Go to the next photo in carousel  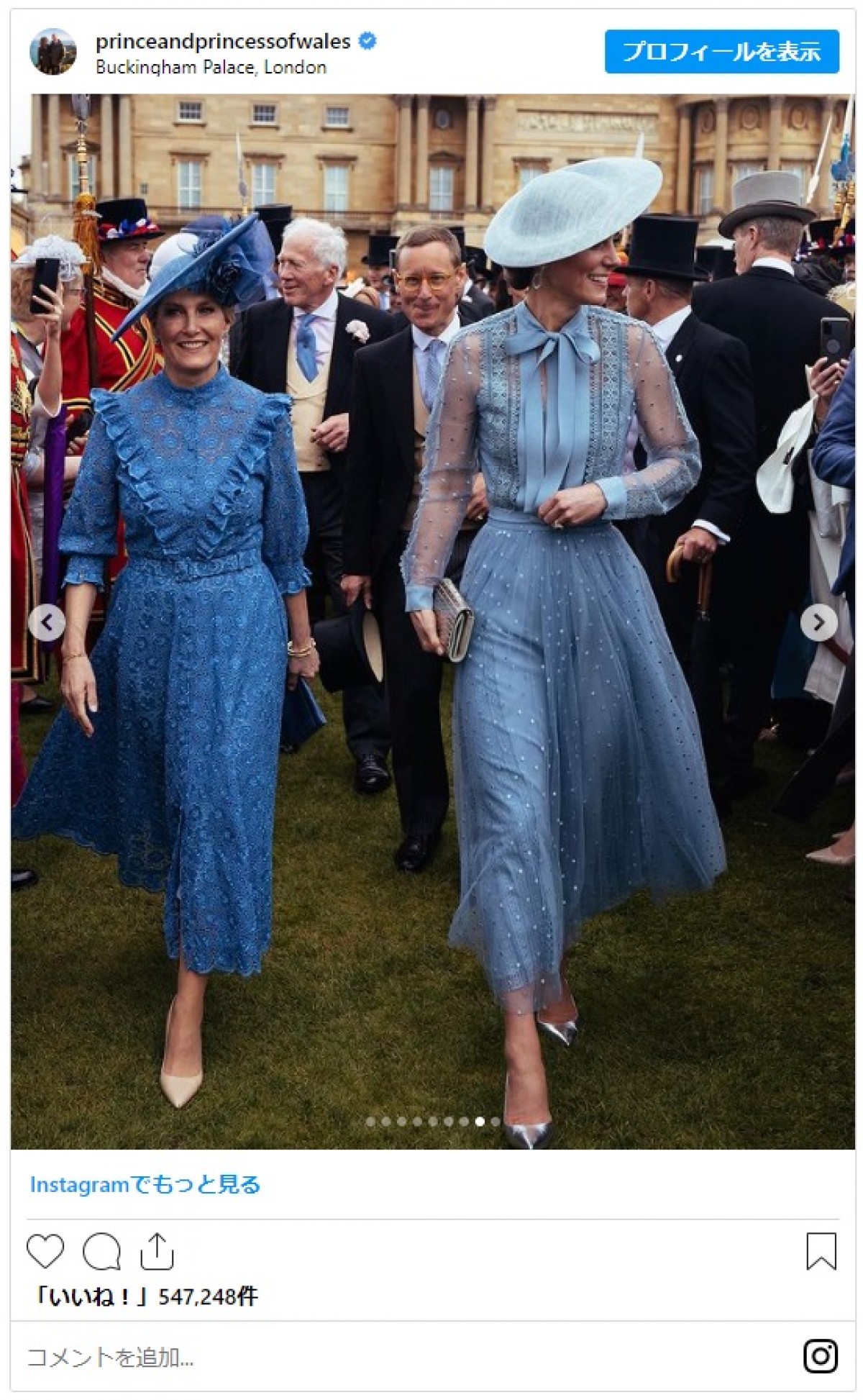pyautogui.click(x=818, y=622)
